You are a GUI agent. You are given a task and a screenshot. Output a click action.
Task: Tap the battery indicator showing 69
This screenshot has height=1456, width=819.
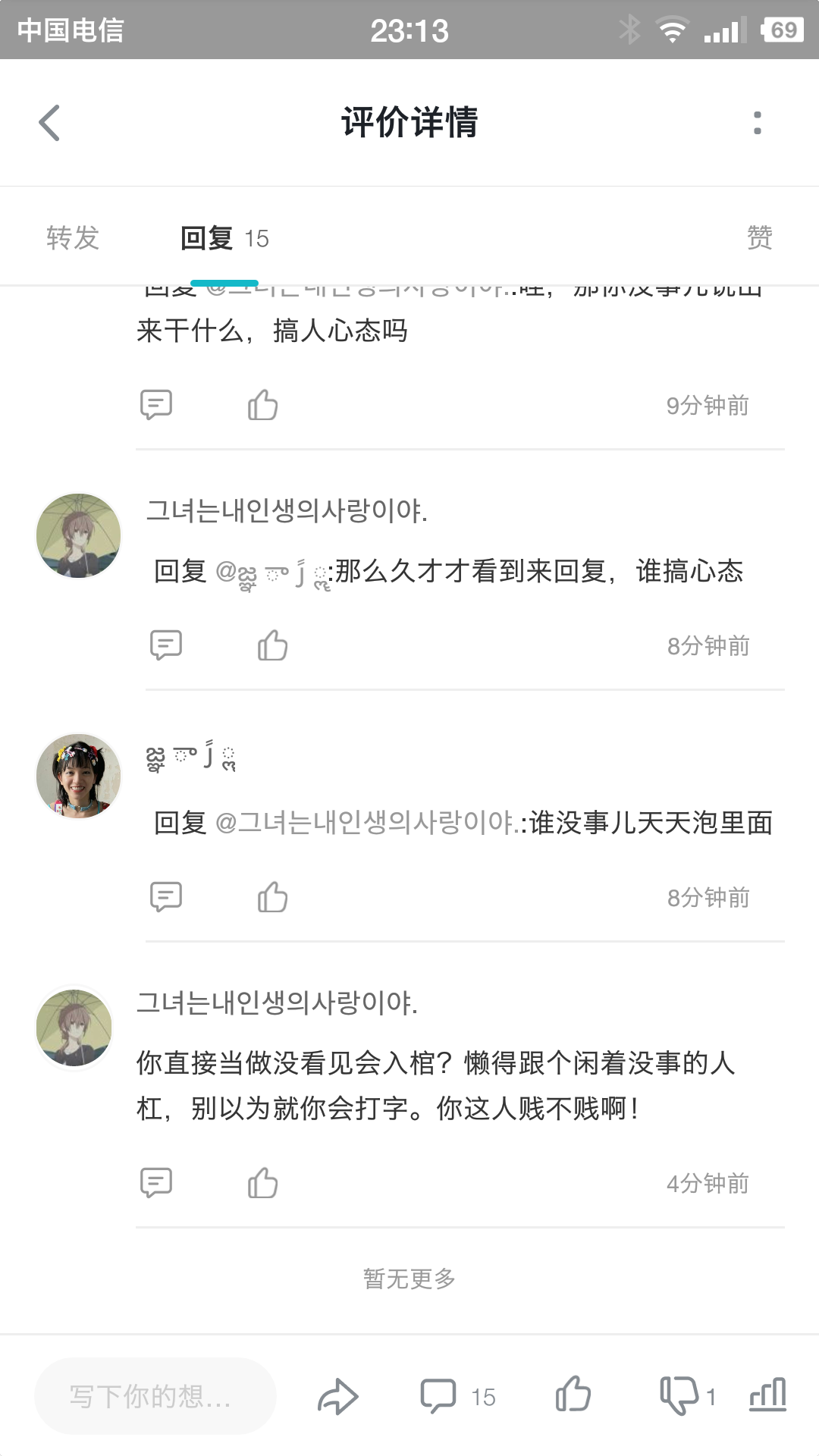point(781,30)
